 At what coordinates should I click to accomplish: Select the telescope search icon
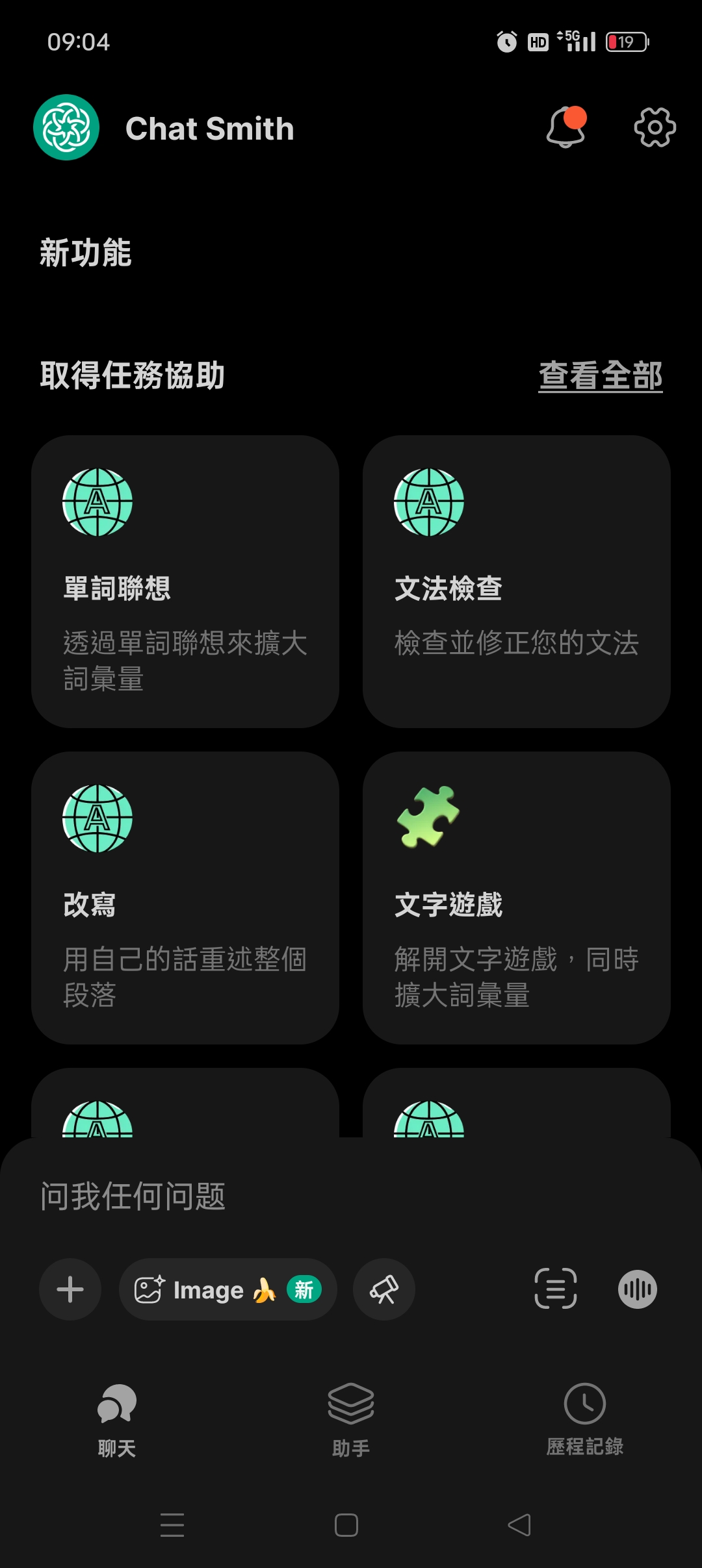click(383, 1289)
